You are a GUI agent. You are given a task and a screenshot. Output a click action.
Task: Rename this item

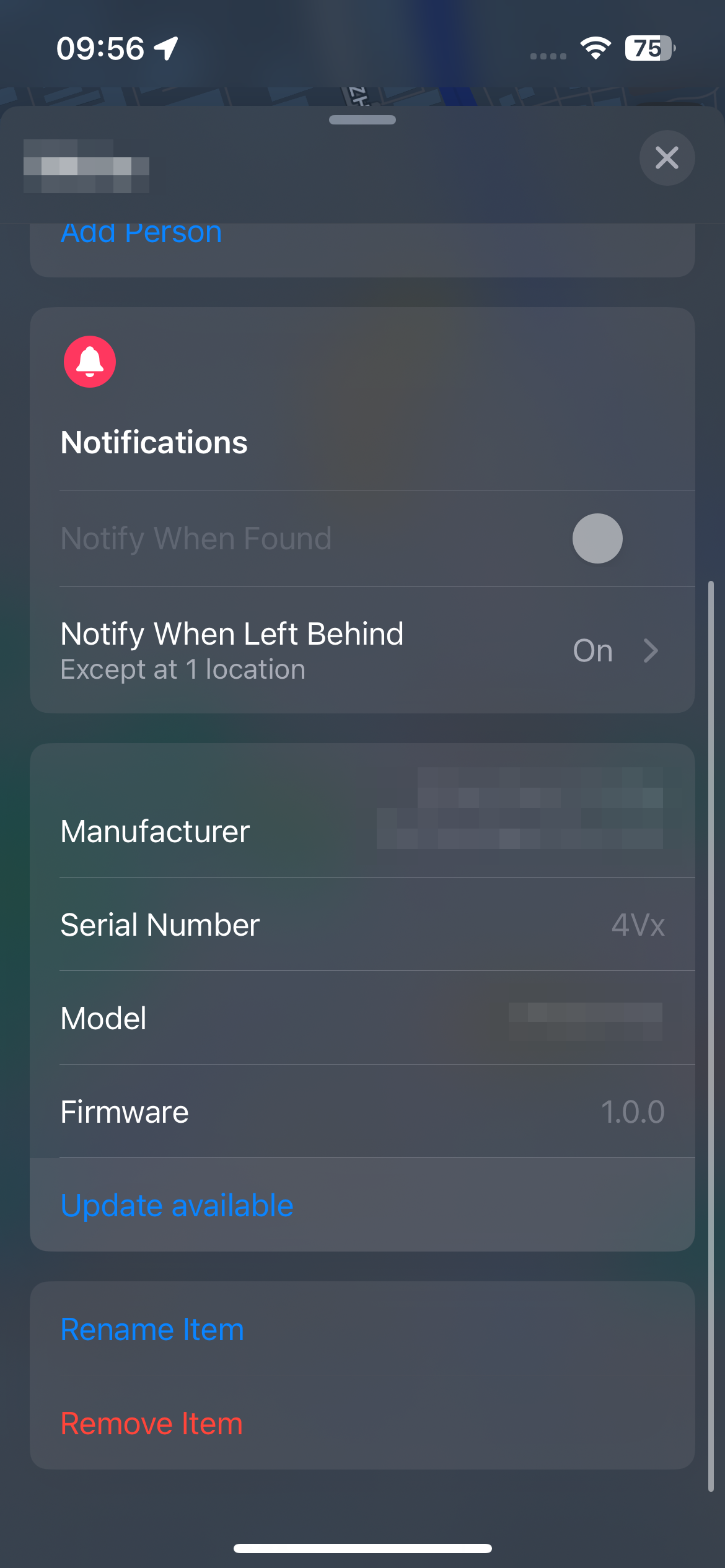[x=152, y=1330]
